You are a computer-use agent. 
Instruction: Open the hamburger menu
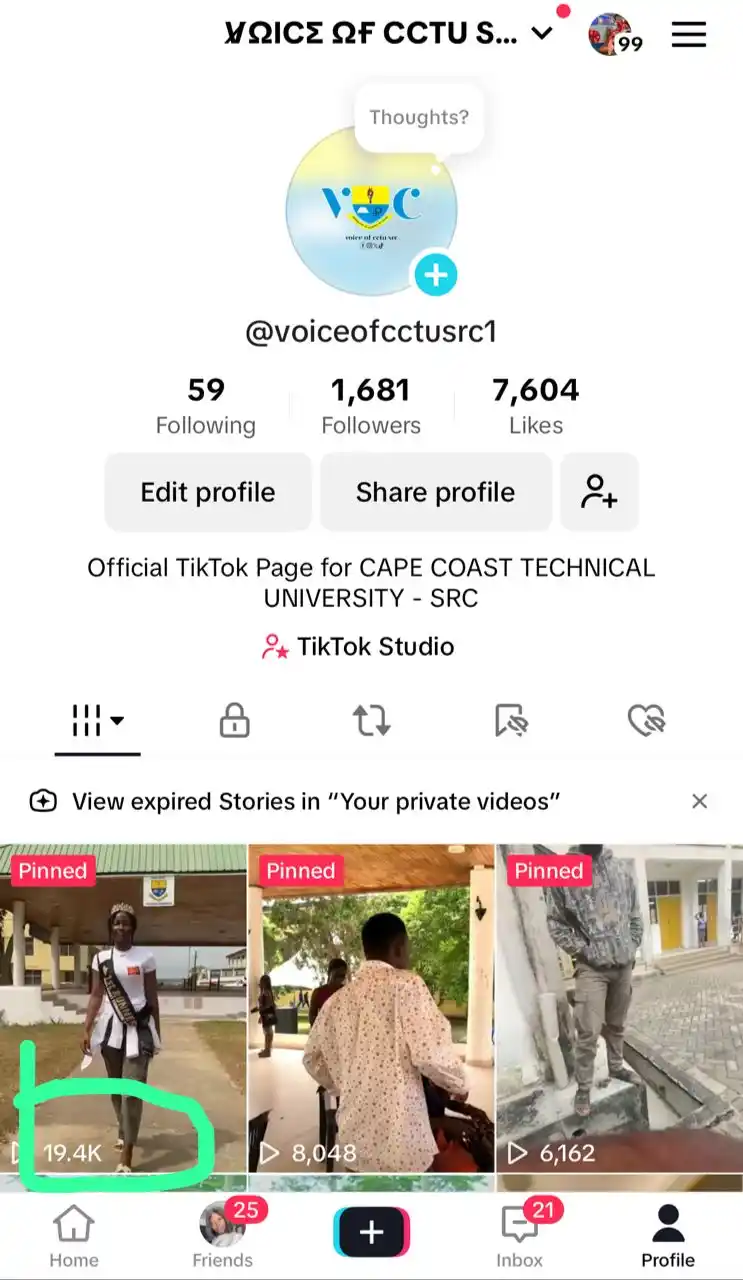(x=688, y=35)
